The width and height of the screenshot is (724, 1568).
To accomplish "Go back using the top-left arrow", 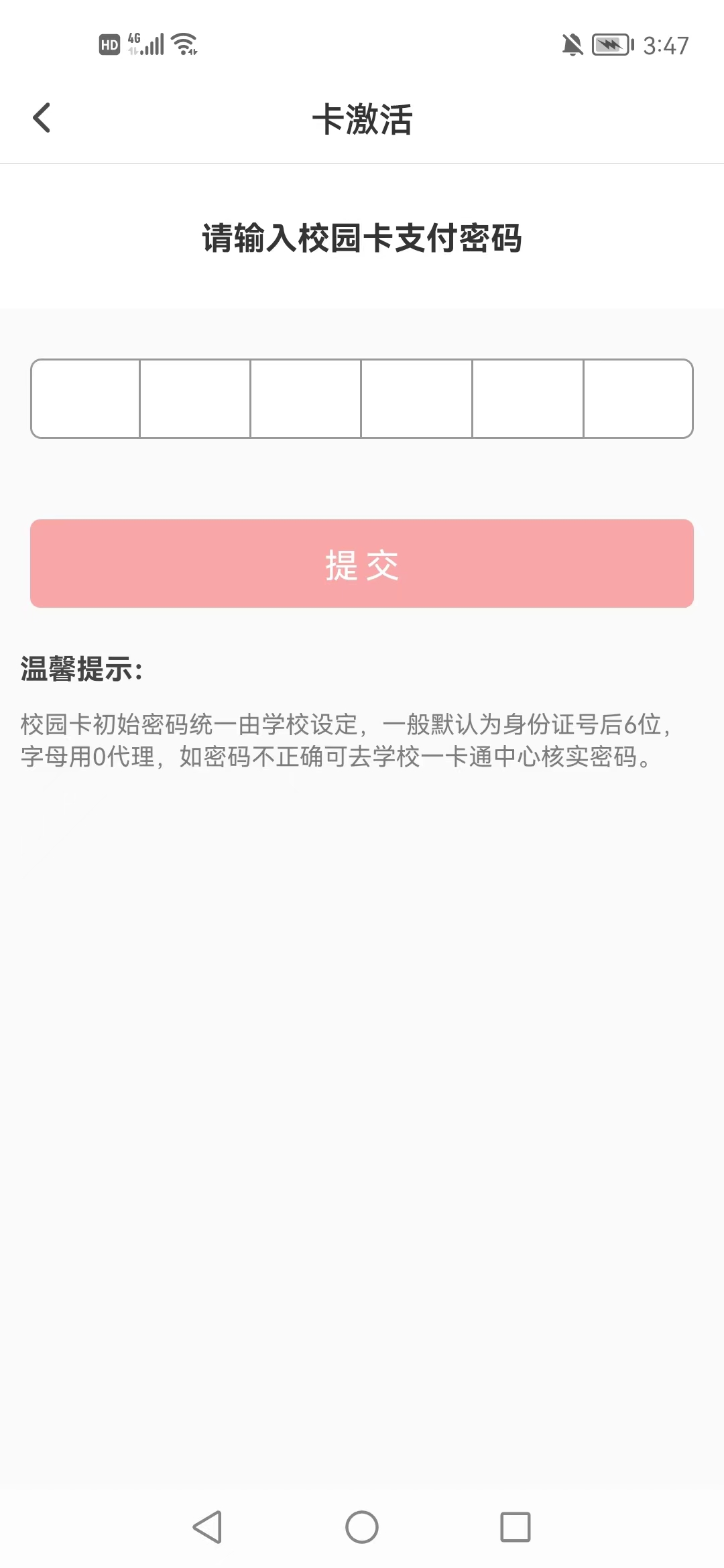I will click(42, 118).
